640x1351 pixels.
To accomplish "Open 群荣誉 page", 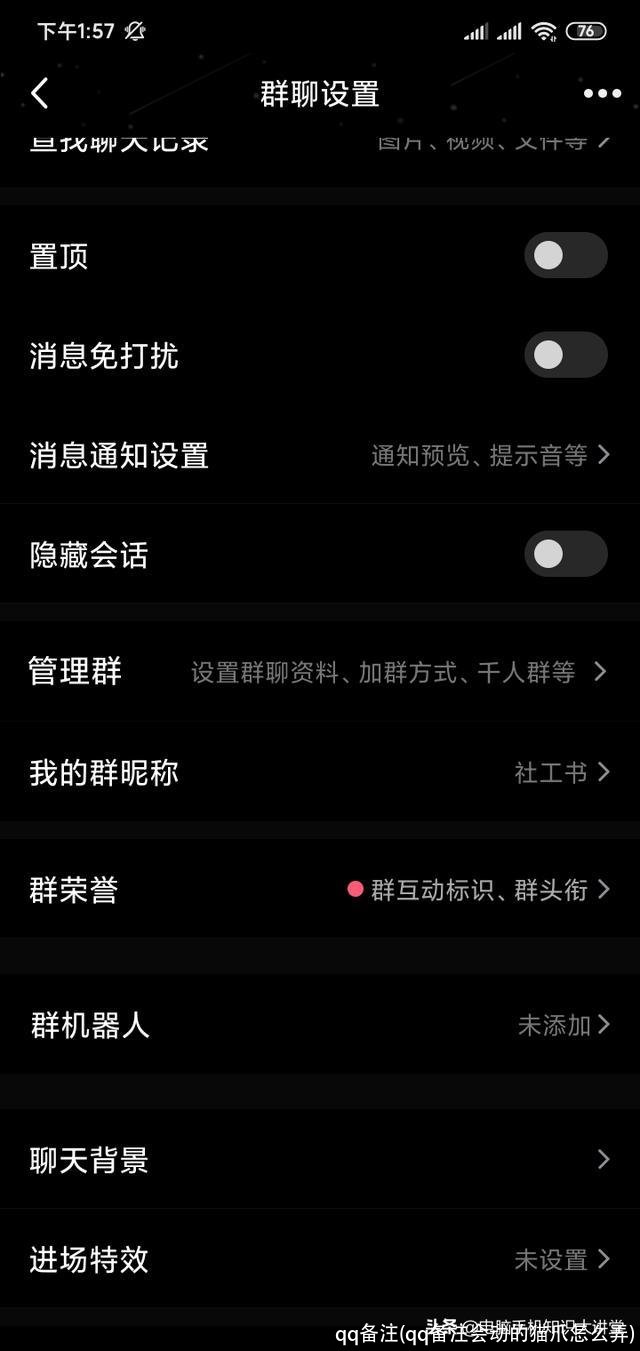I will click(320, 889).
